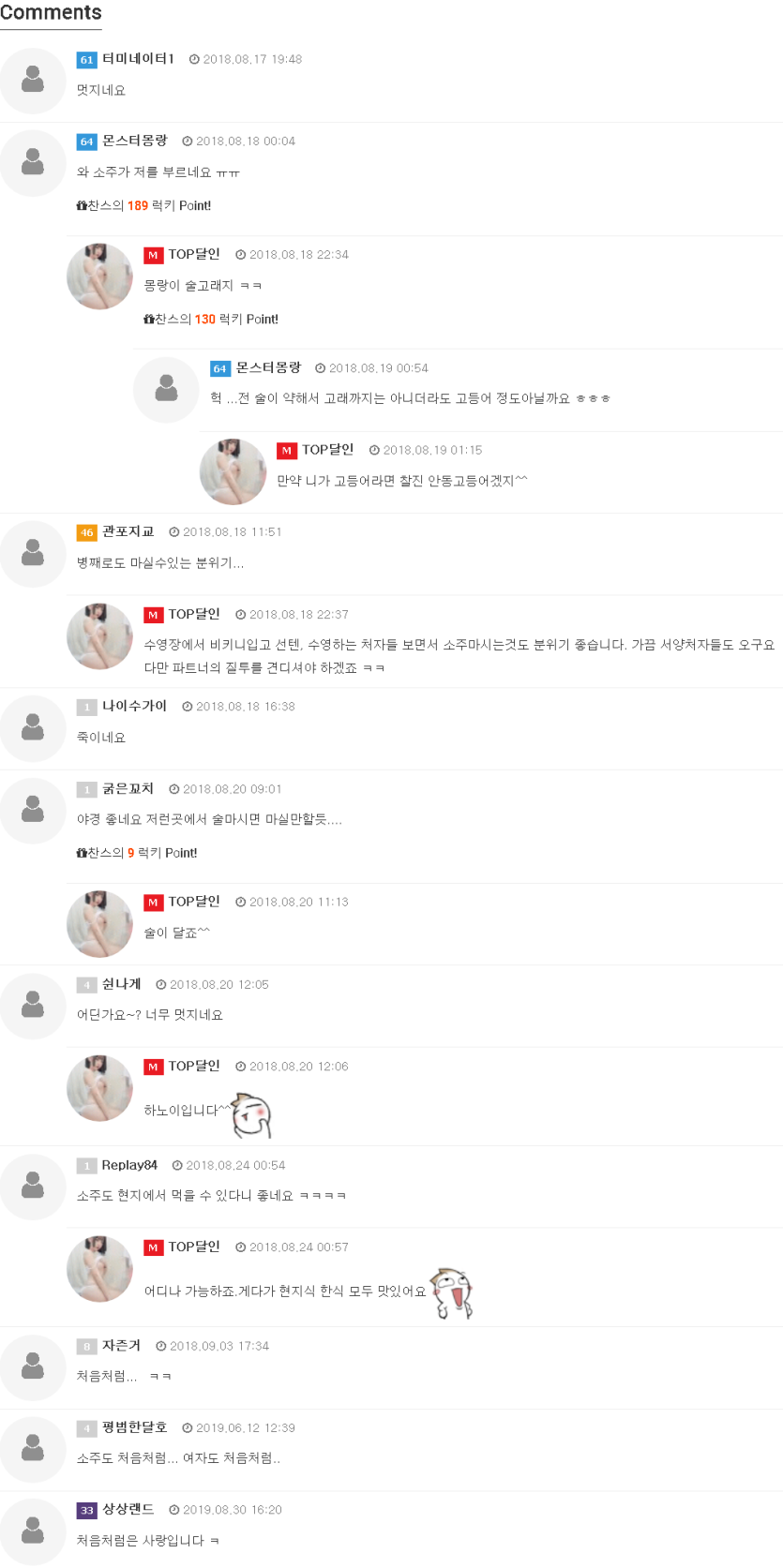
Task: Open 나이수가이's profile from the comment
Action: [134, 707]
